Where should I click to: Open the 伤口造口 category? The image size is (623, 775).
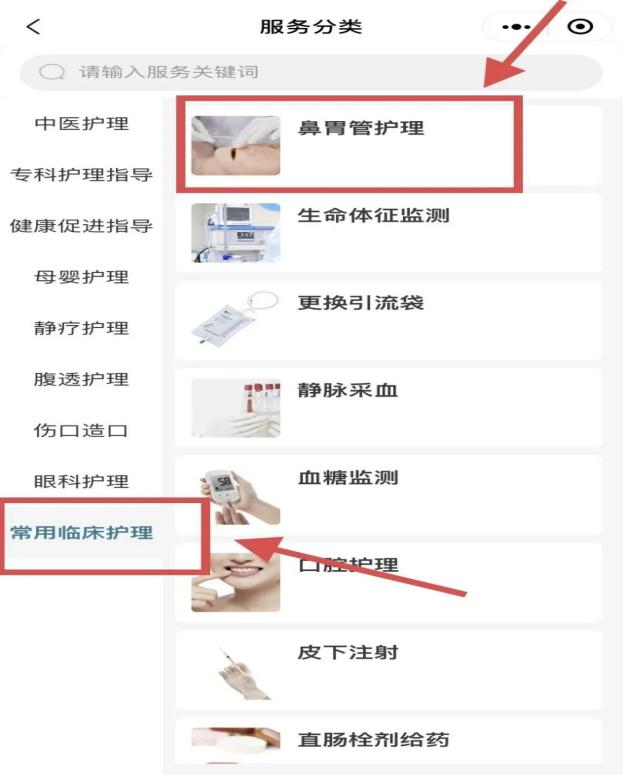pyautogui.click(x=81, y=431)
